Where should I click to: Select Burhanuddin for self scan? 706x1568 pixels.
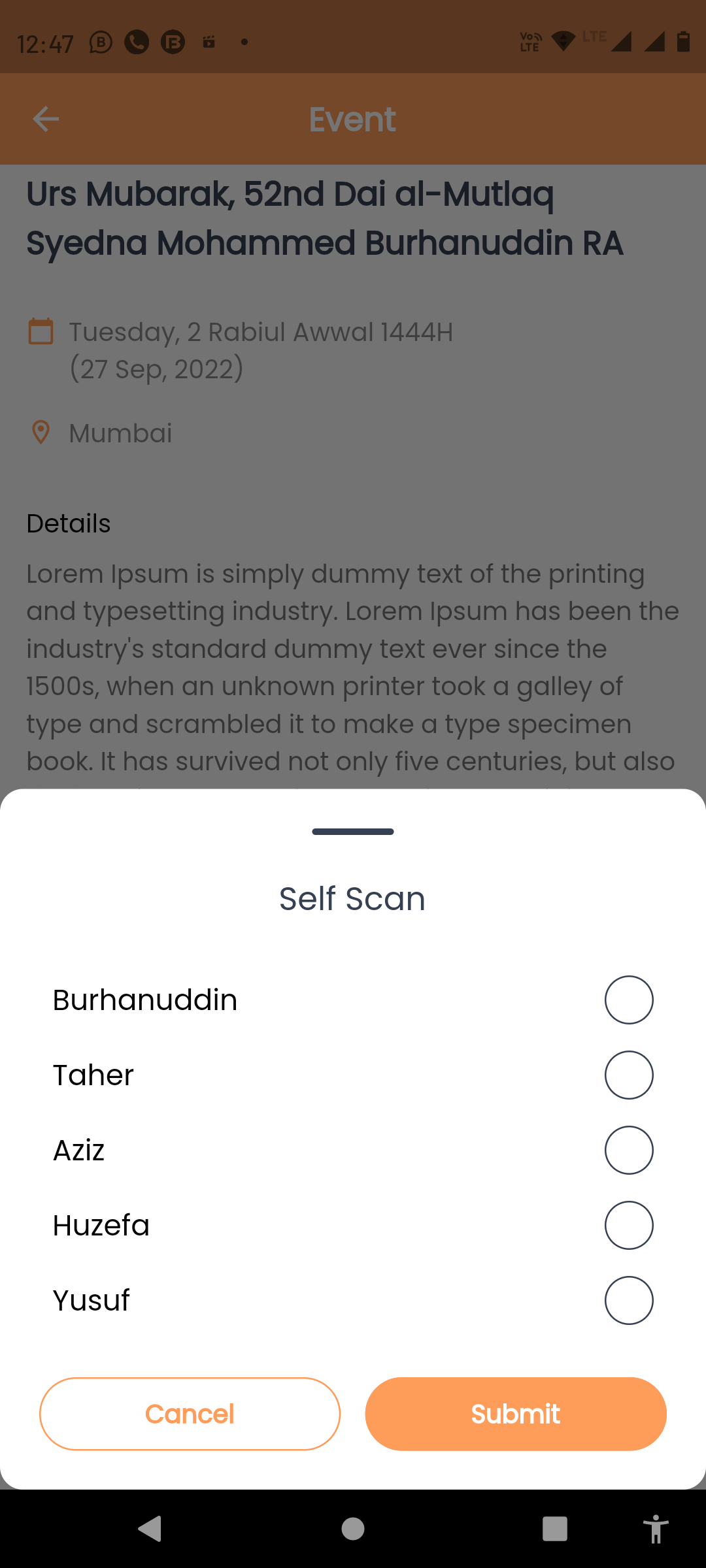click(x=628, y=1000)
